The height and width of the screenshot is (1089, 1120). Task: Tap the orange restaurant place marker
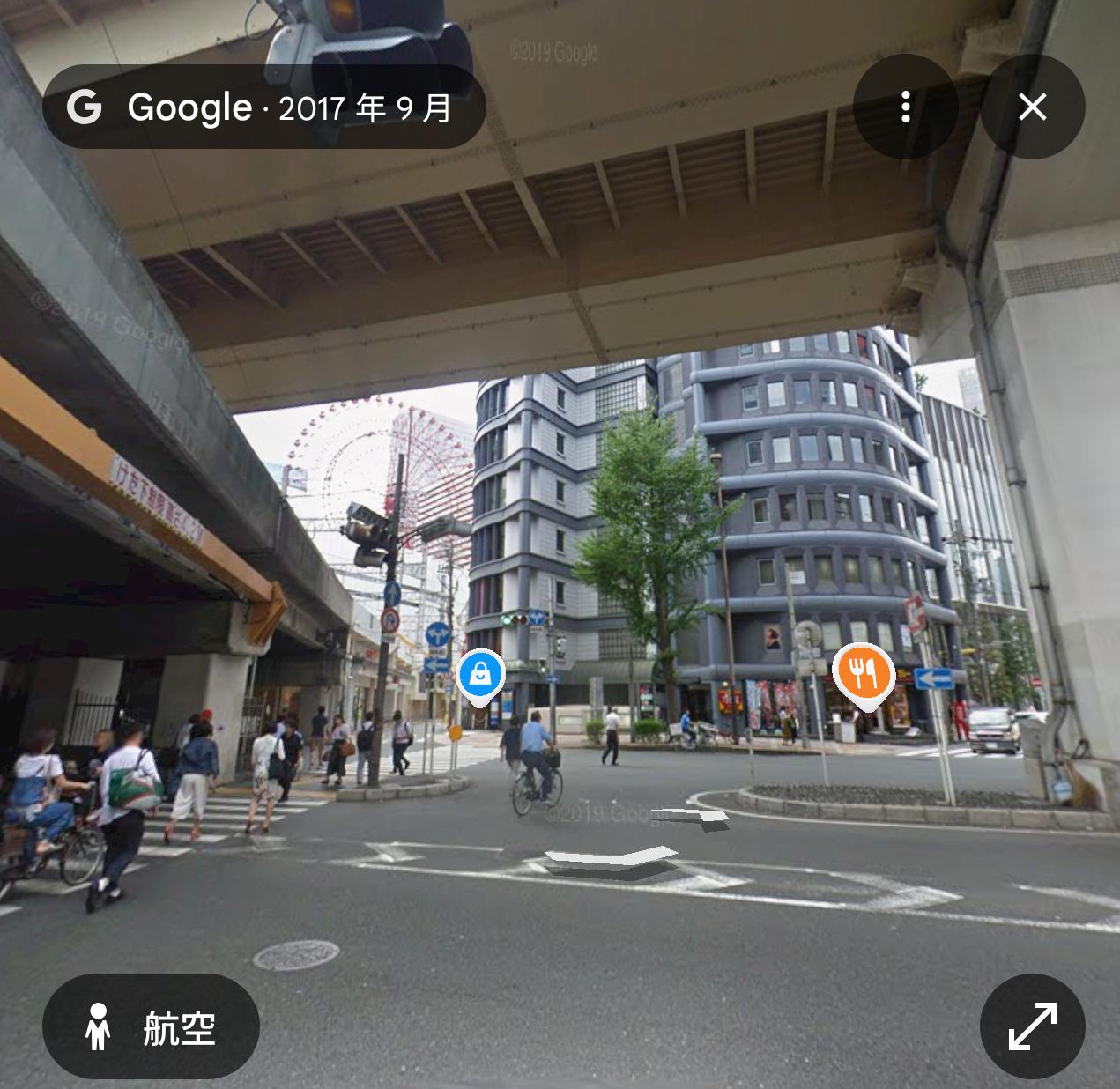(x=864, y=673)
